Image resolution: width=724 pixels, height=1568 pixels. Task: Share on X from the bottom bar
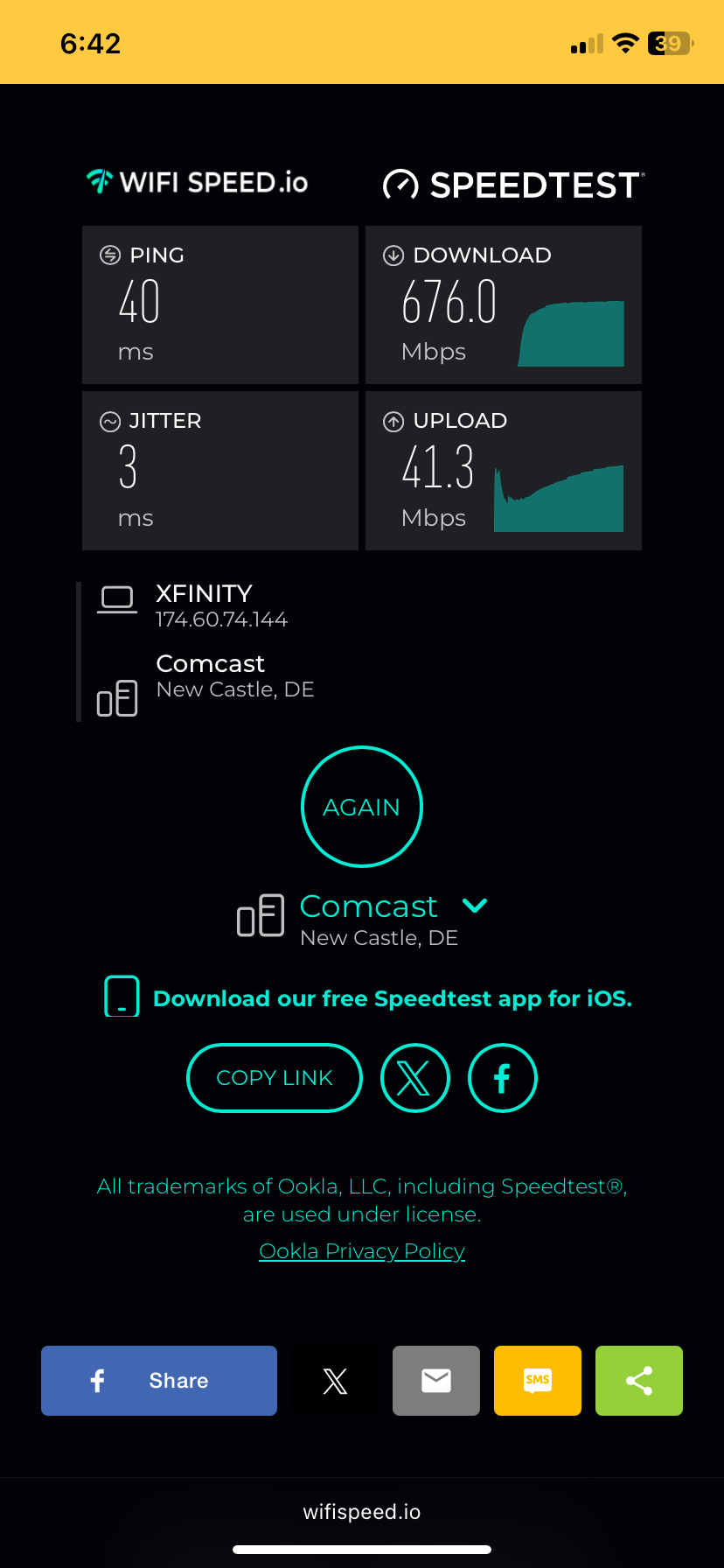[x=335, y=1381]
